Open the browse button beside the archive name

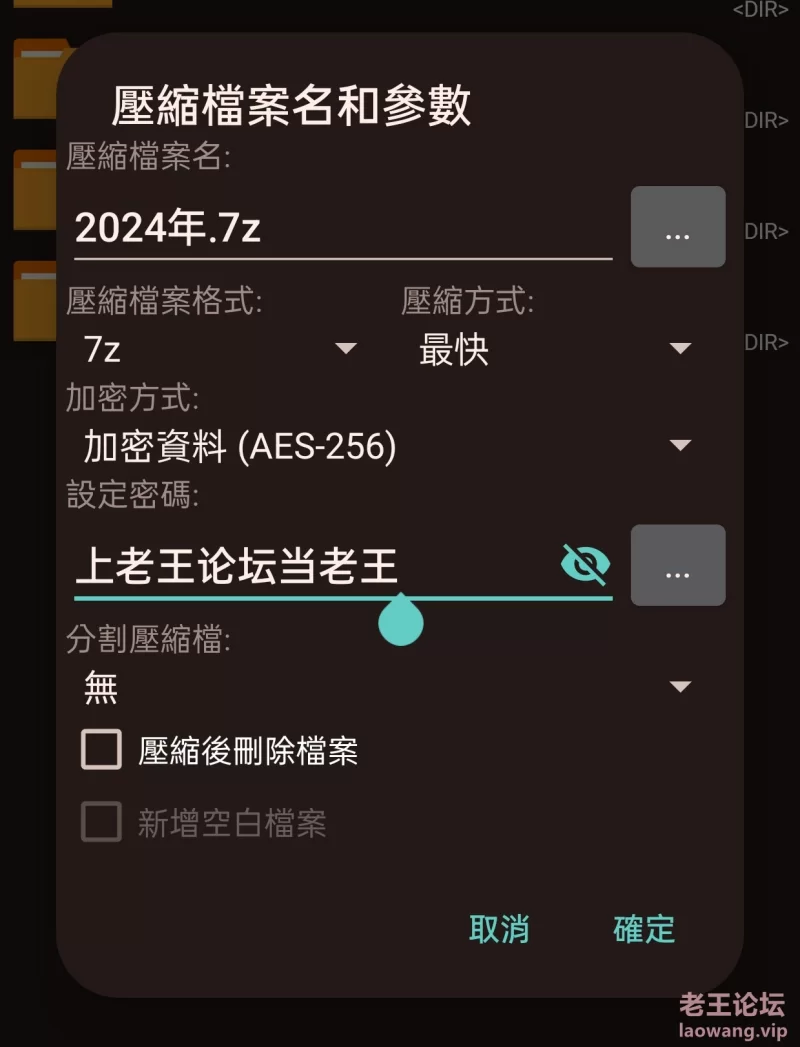(x=677, y=227)
